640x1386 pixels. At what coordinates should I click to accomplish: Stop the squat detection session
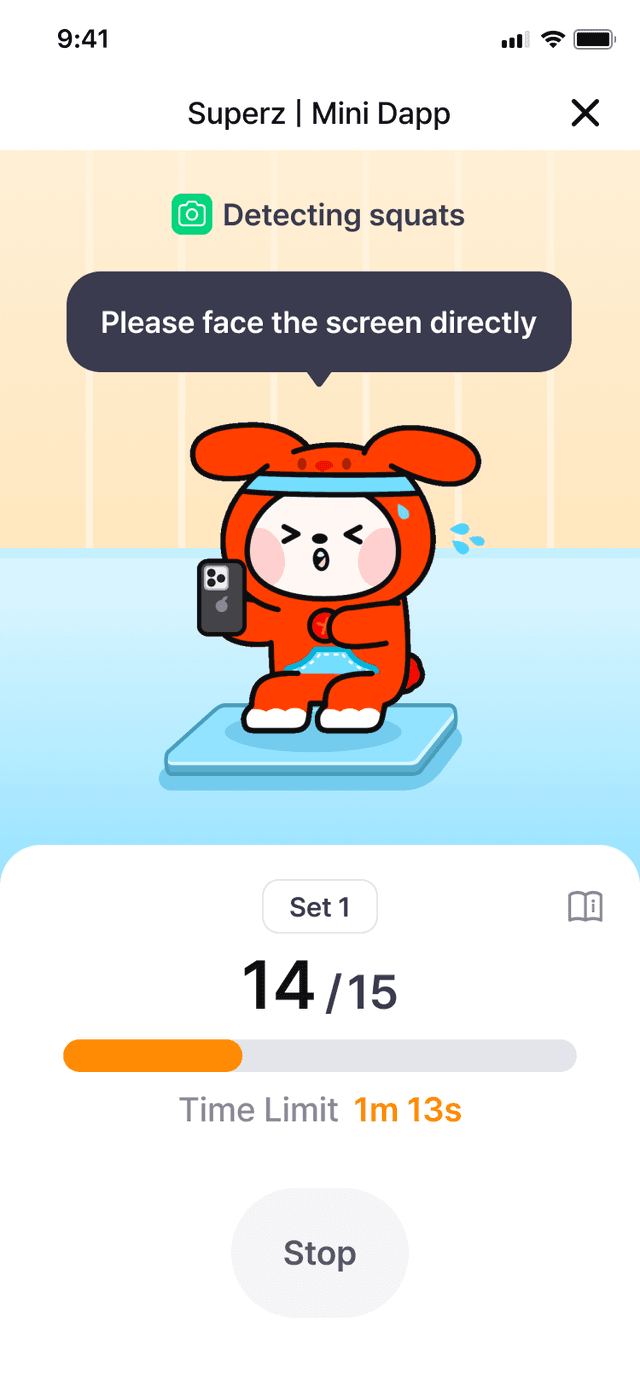(x=320, y=1253)
